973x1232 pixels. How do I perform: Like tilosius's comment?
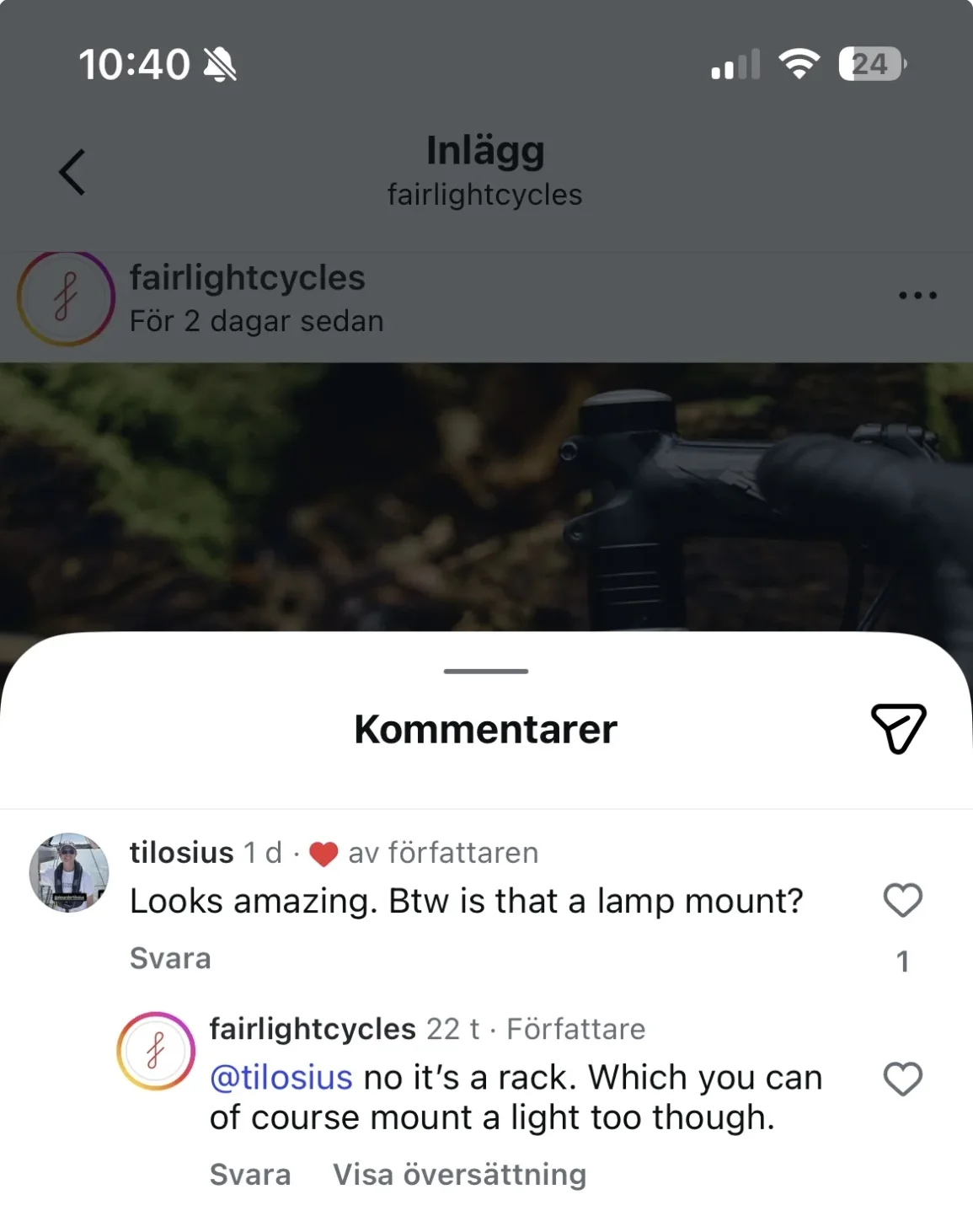[x=902, y=901]
